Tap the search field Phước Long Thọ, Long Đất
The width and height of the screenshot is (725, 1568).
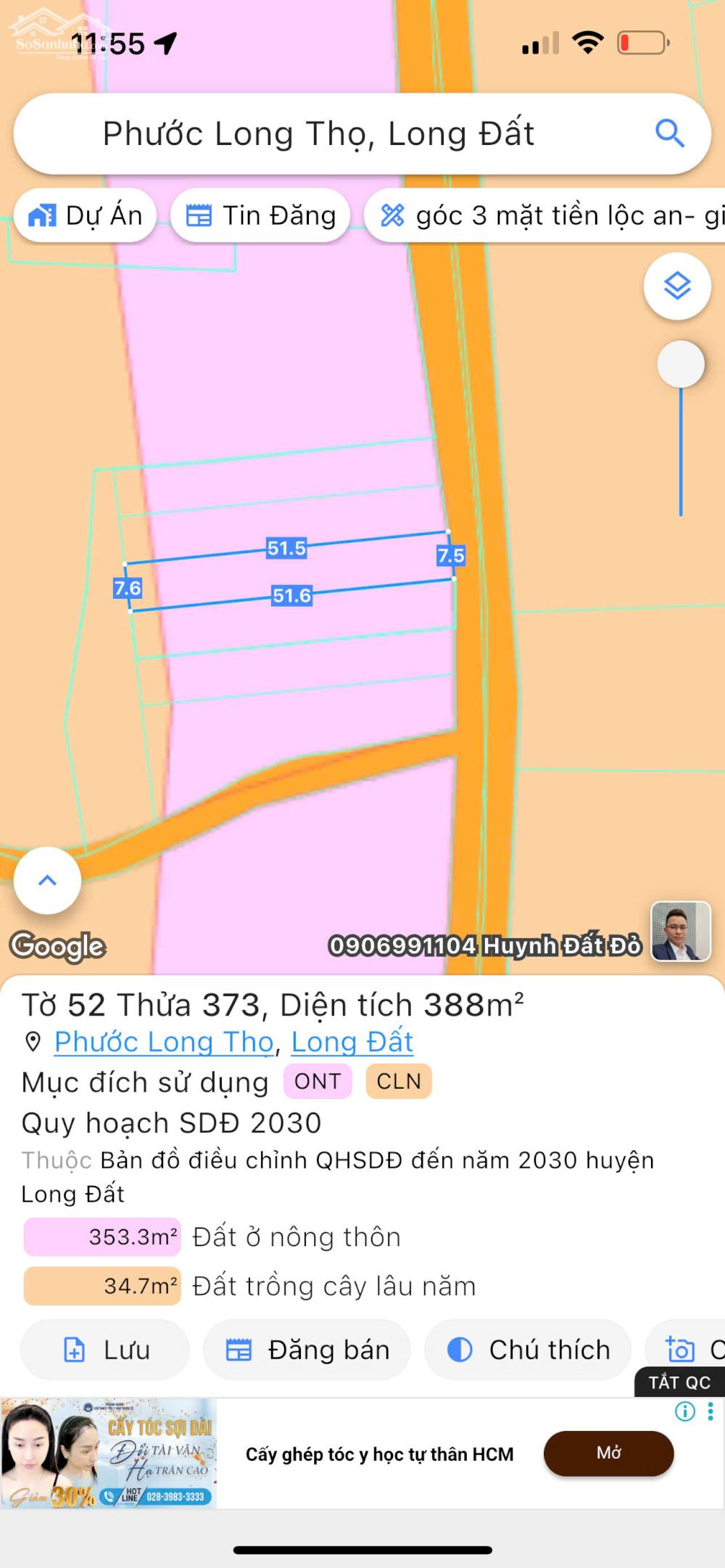click(319, 133)
